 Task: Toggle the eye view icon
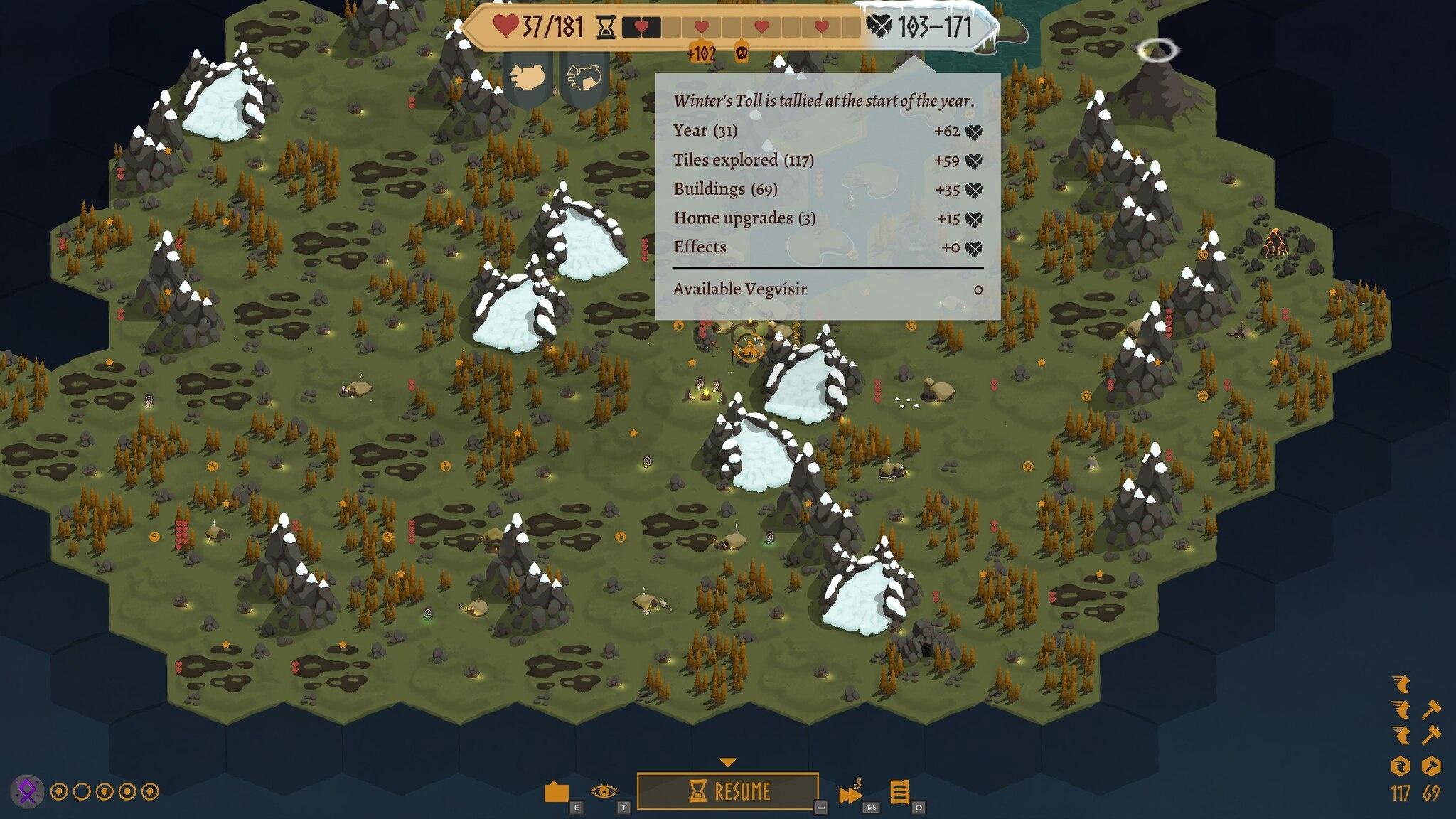click(x=603, y=791)
